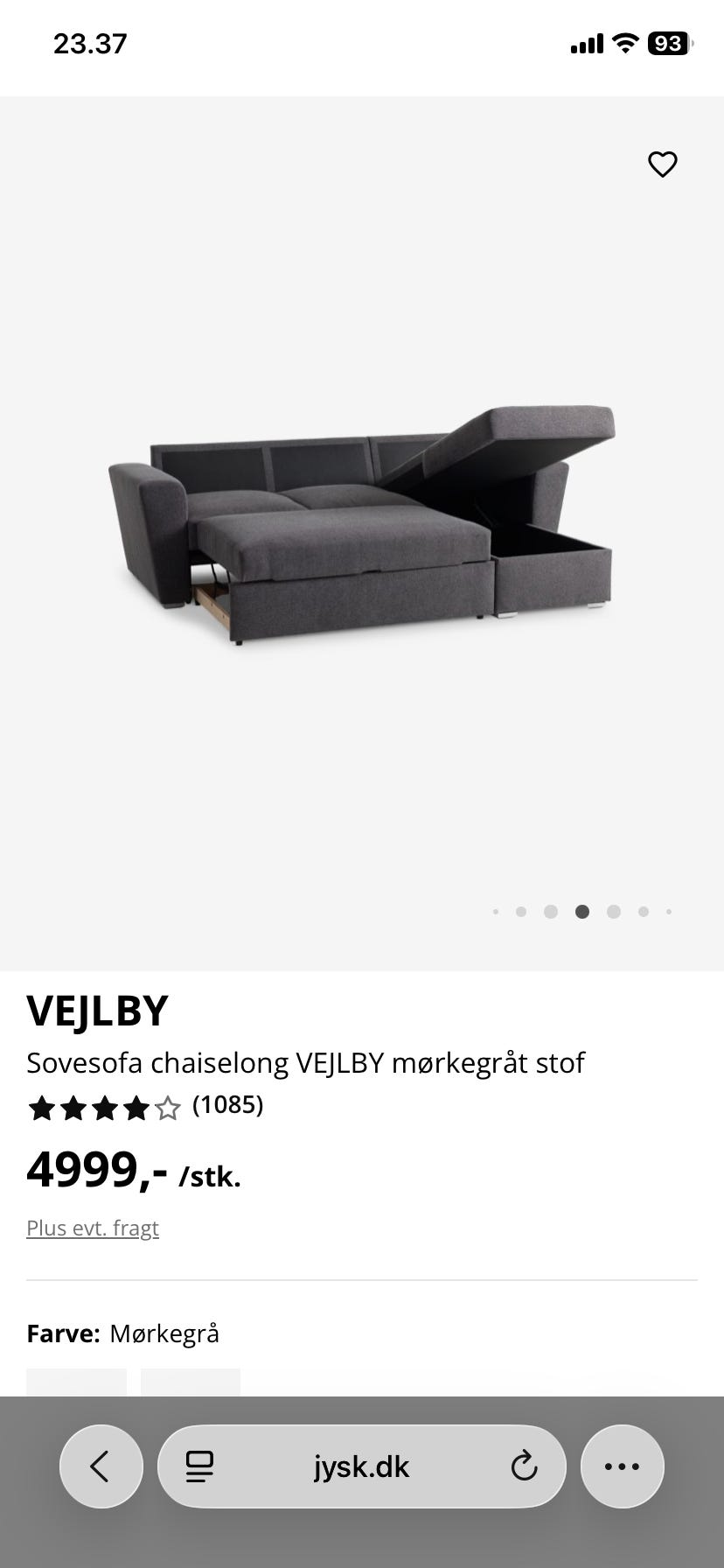Navigate back using the browser back arrow
Screen dimensions: 724x1568
101,1466
